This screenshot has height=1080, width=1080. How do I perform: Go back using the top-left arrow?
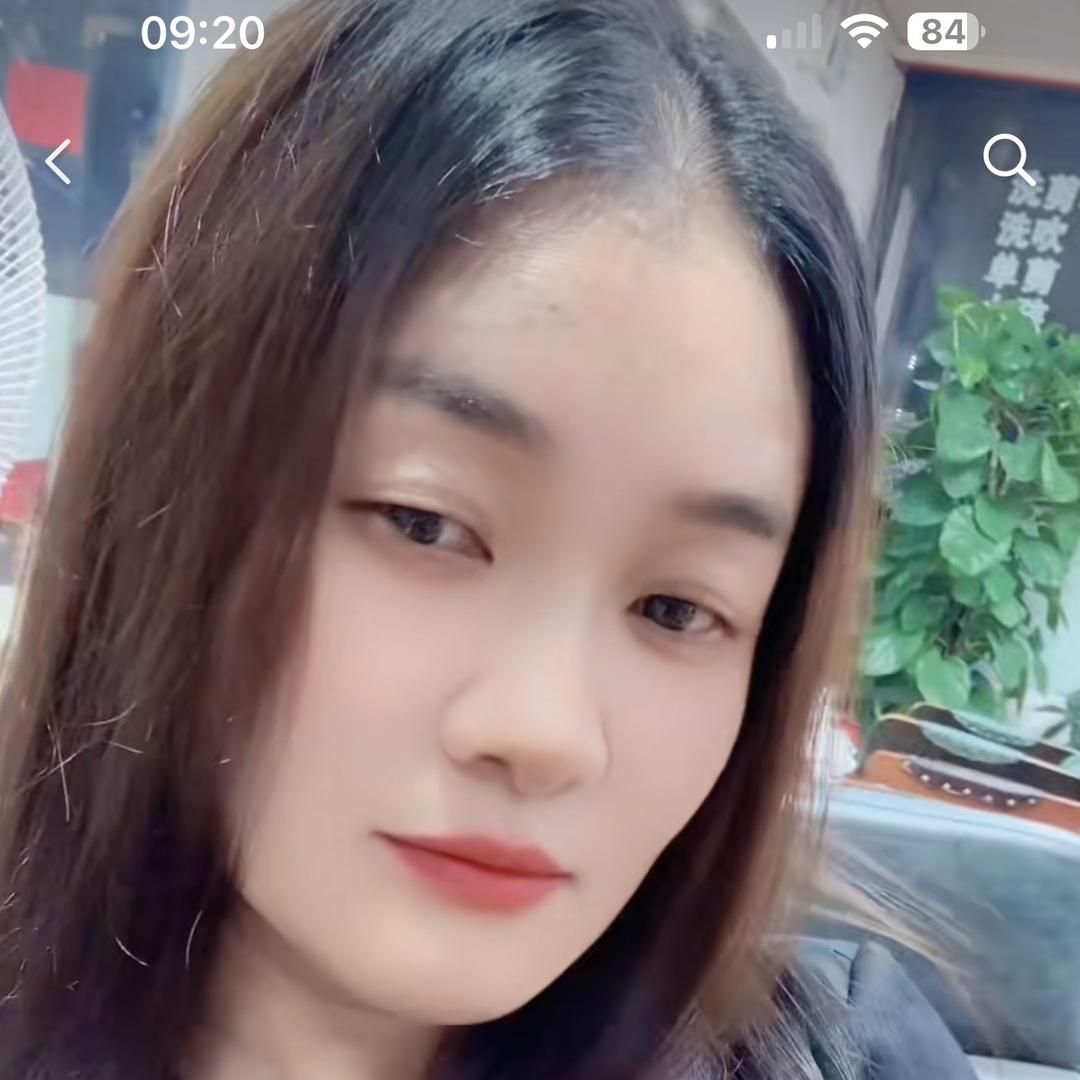point(58,162)
